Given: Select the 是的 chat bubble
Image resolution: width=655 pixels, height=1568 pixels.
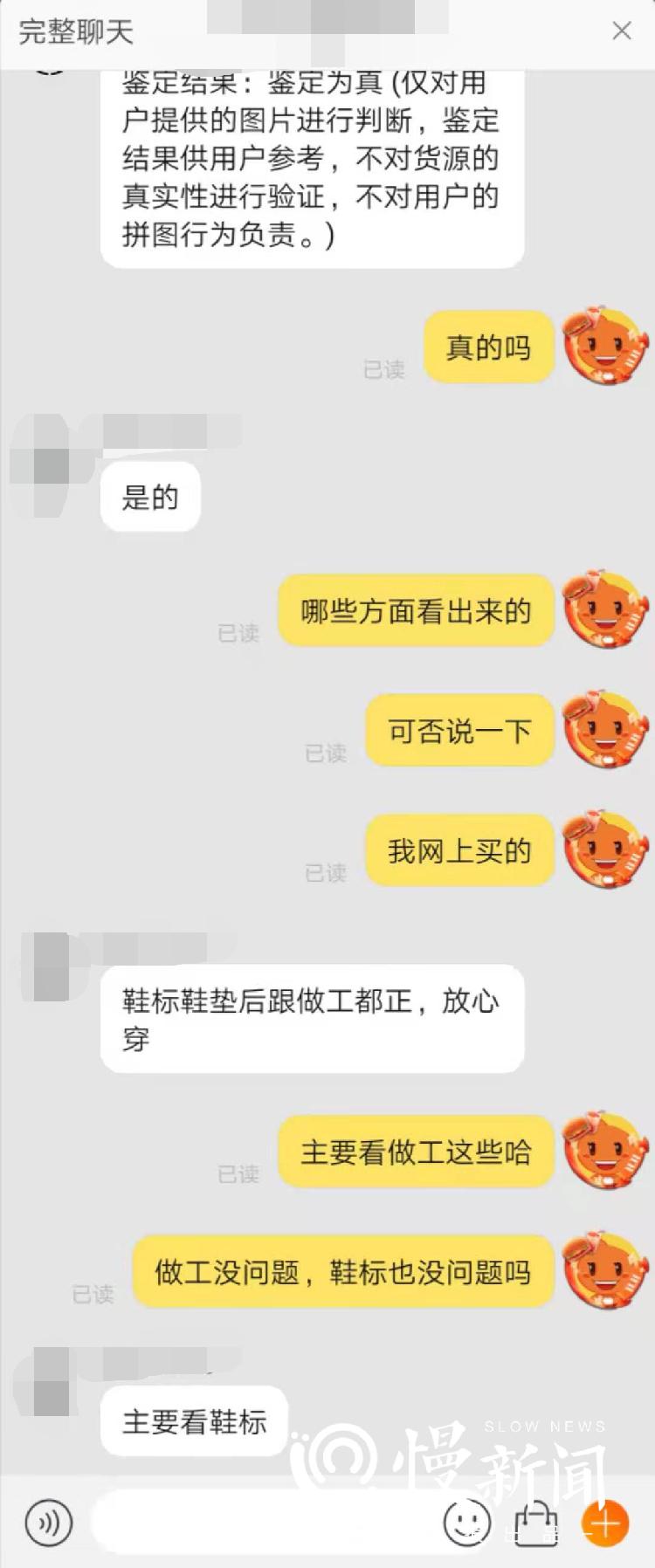Looking at the screenshot, I should 149,496.
